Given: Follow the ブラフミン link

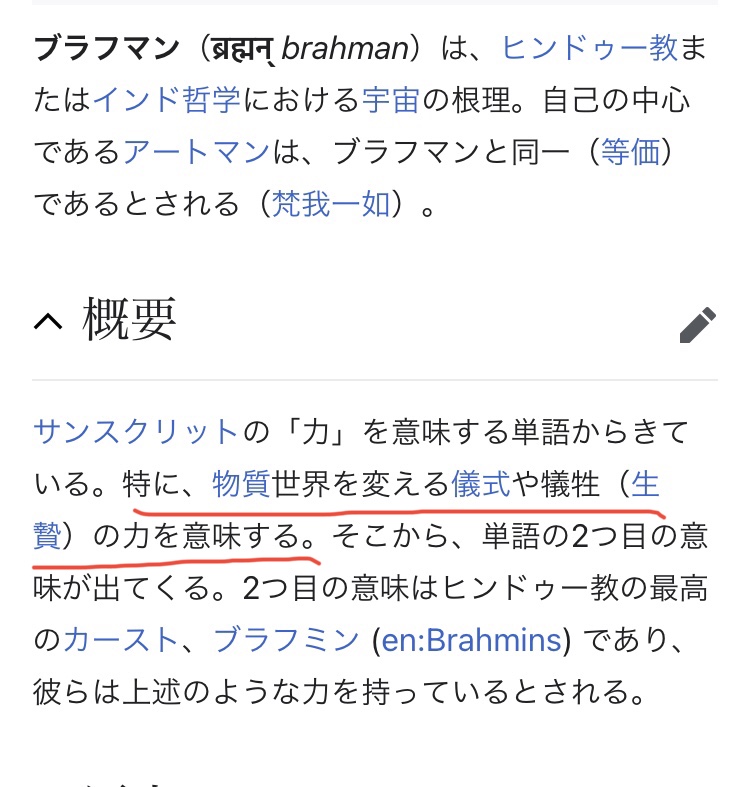Looking at the screenshot, I should (286, 641).
